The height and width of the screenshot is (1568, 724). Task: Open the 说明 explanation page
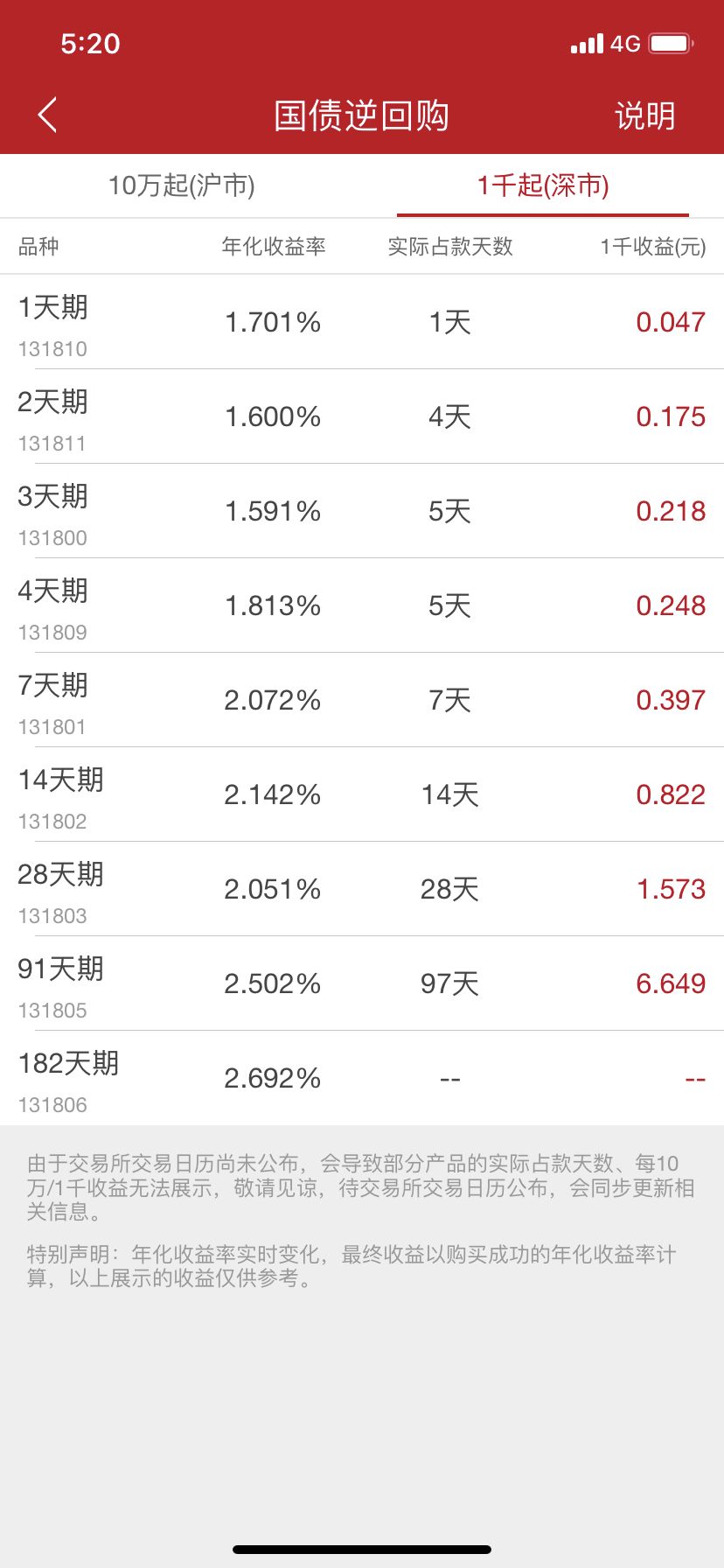click(644, 115)
